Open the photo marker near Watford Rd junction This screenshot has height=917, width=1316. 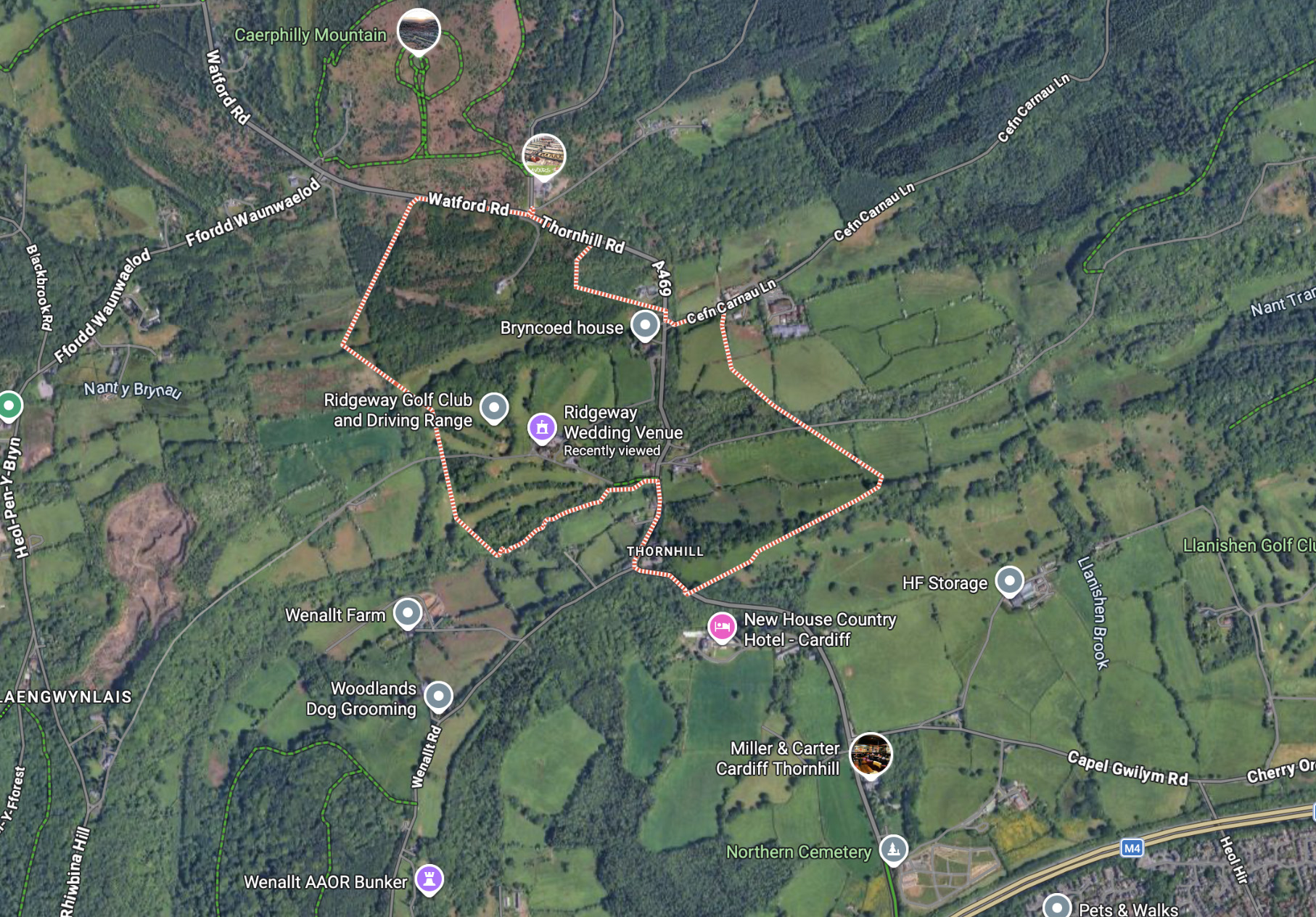(x=544, y=155)
